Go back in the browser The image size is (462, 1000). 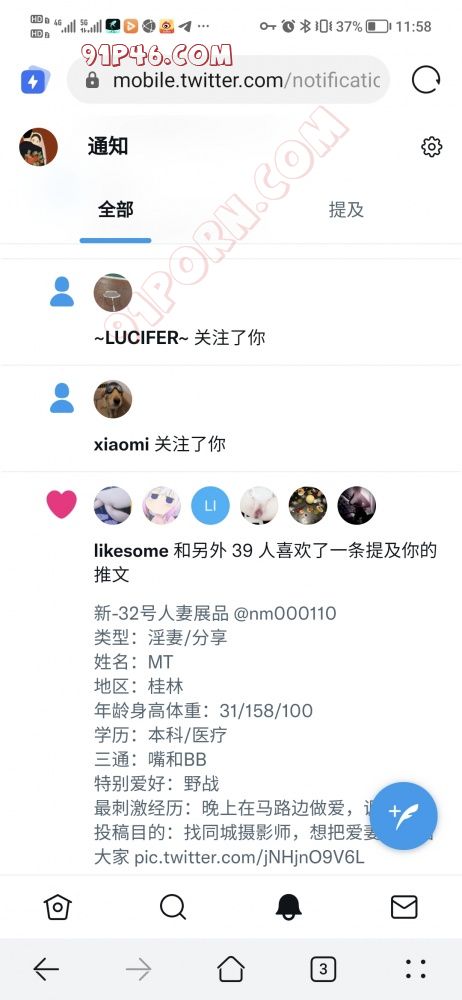click(x=46, y=970)
